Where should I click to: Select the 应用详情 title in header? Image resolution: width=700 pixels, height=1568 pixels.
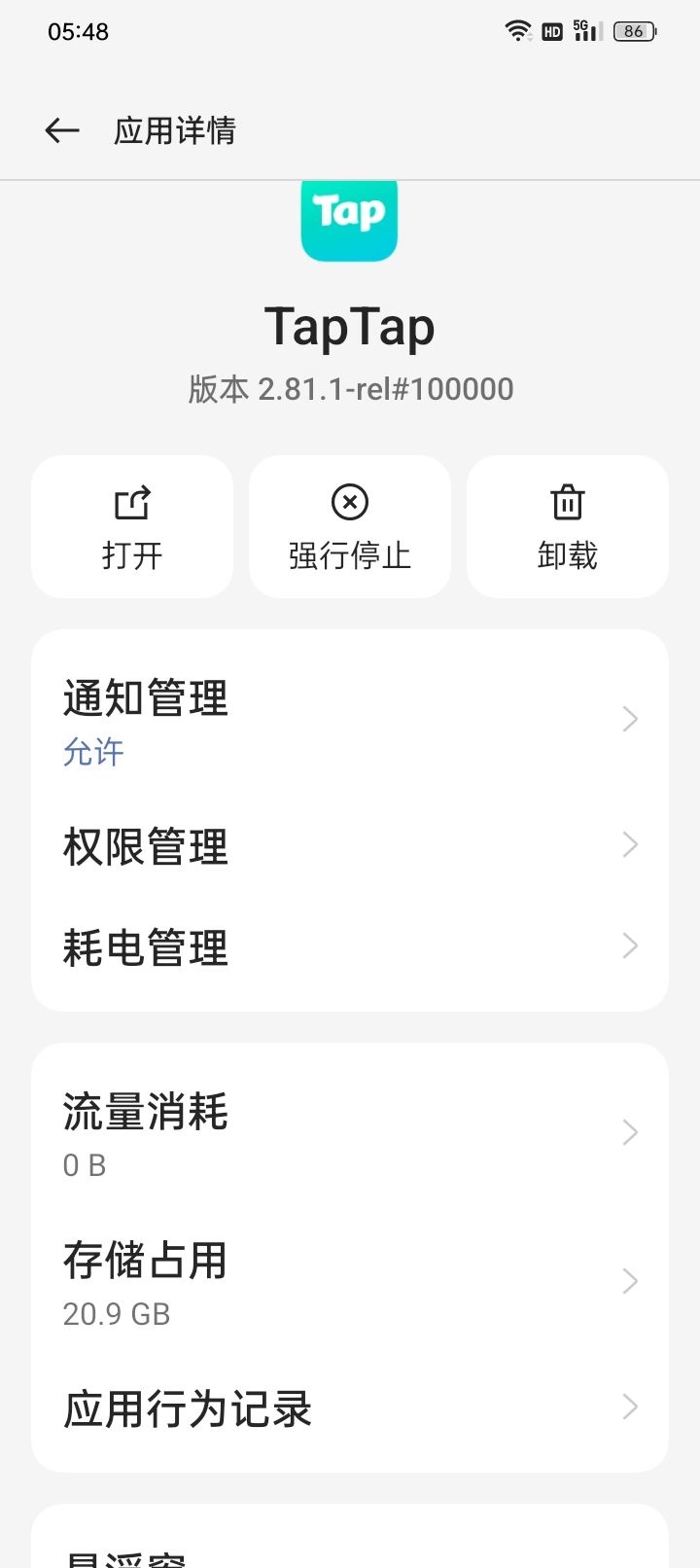pos(175,129)
